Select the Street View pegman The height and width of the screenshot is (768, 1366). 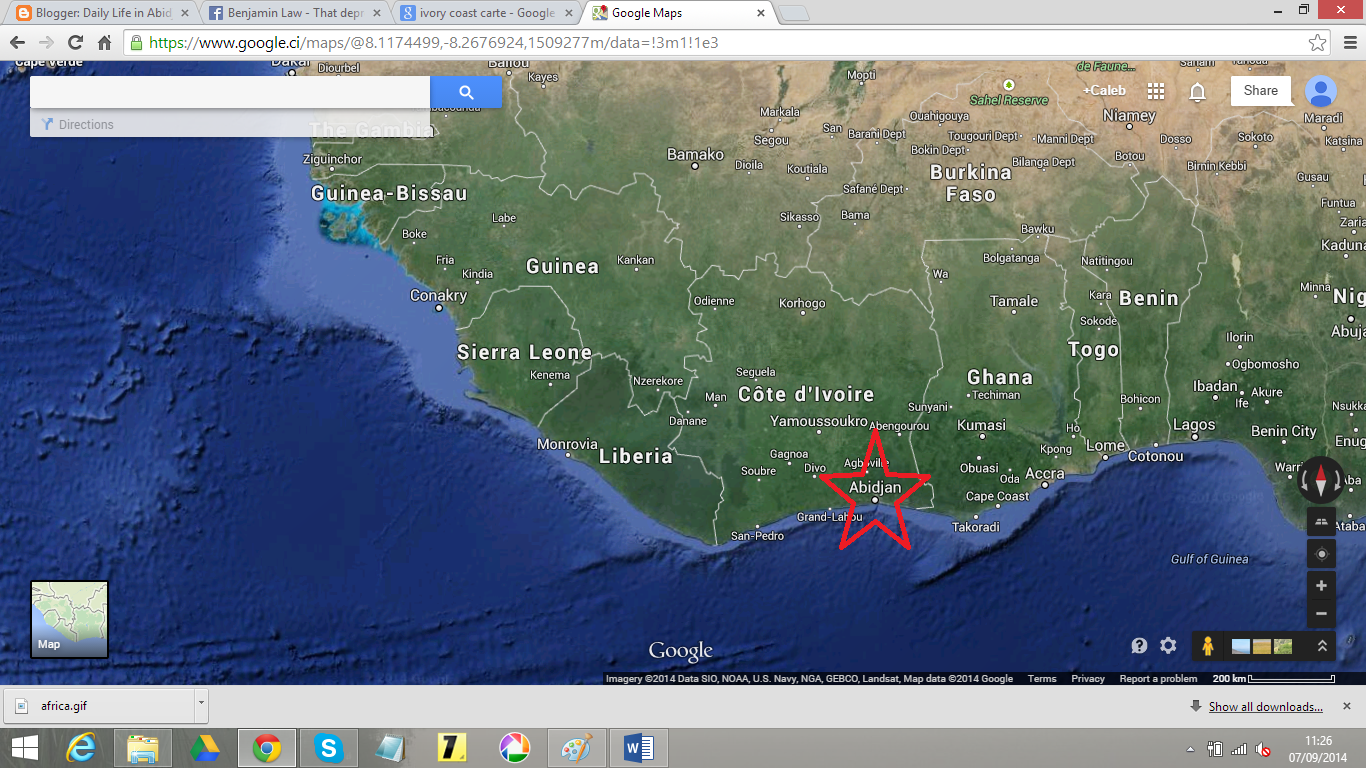(1208, 646)
